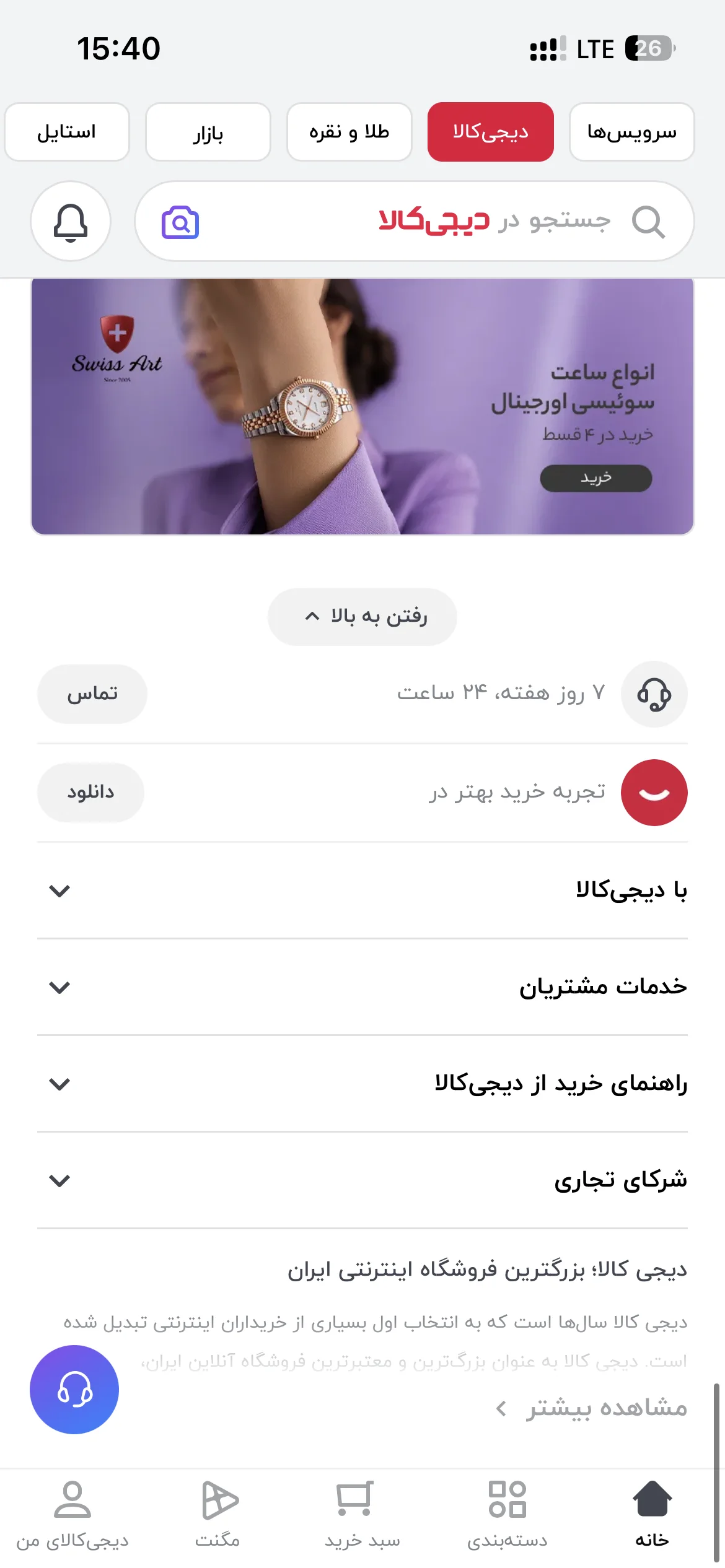Image resolution: width=725 pixels, height=1568 pixels.
Task: Expand خدمات مشتریان section
Action: [362, 987]
